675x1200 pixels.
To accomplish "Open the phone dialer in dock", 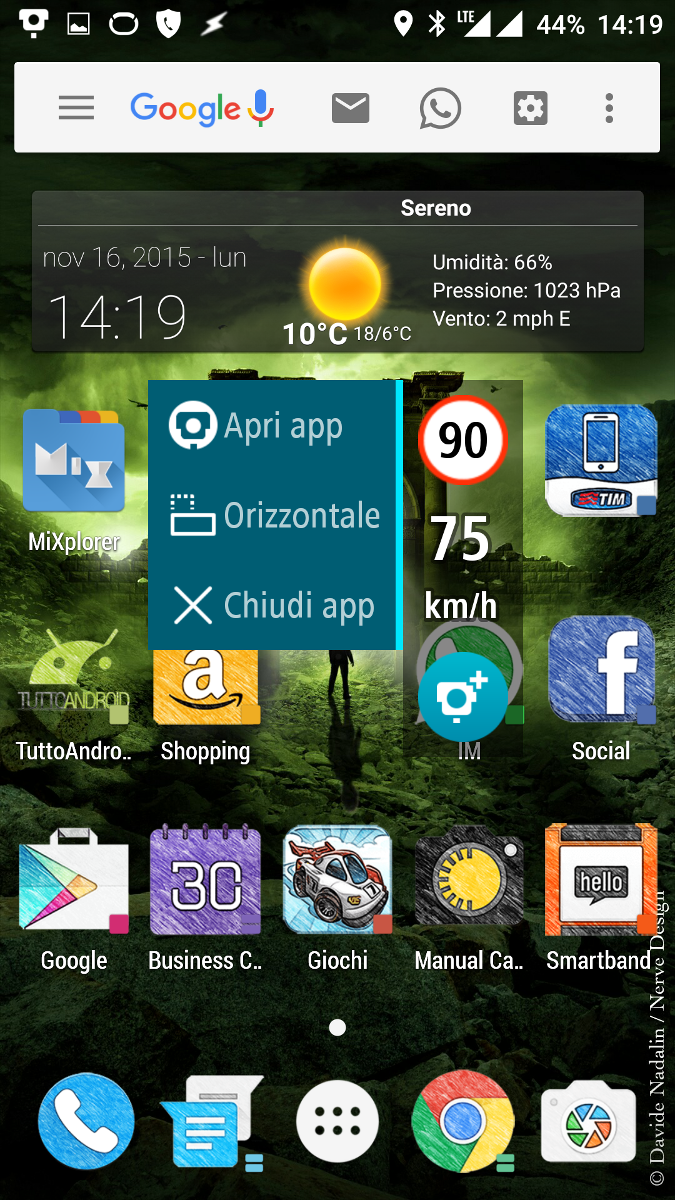I will (x=86, y=1121).
